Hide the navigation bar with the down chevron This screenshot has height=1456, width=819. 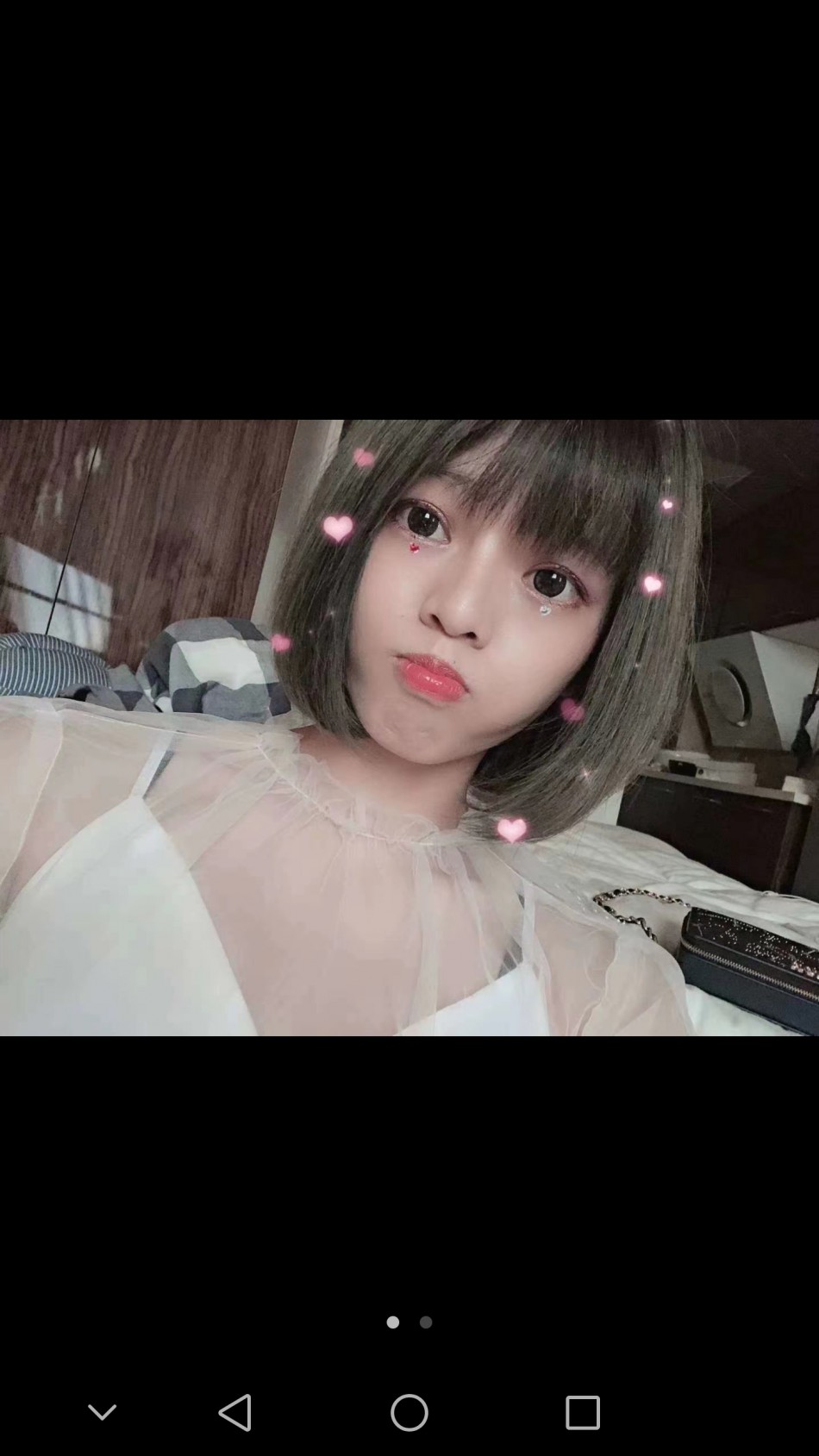(x=103, y=1412)
